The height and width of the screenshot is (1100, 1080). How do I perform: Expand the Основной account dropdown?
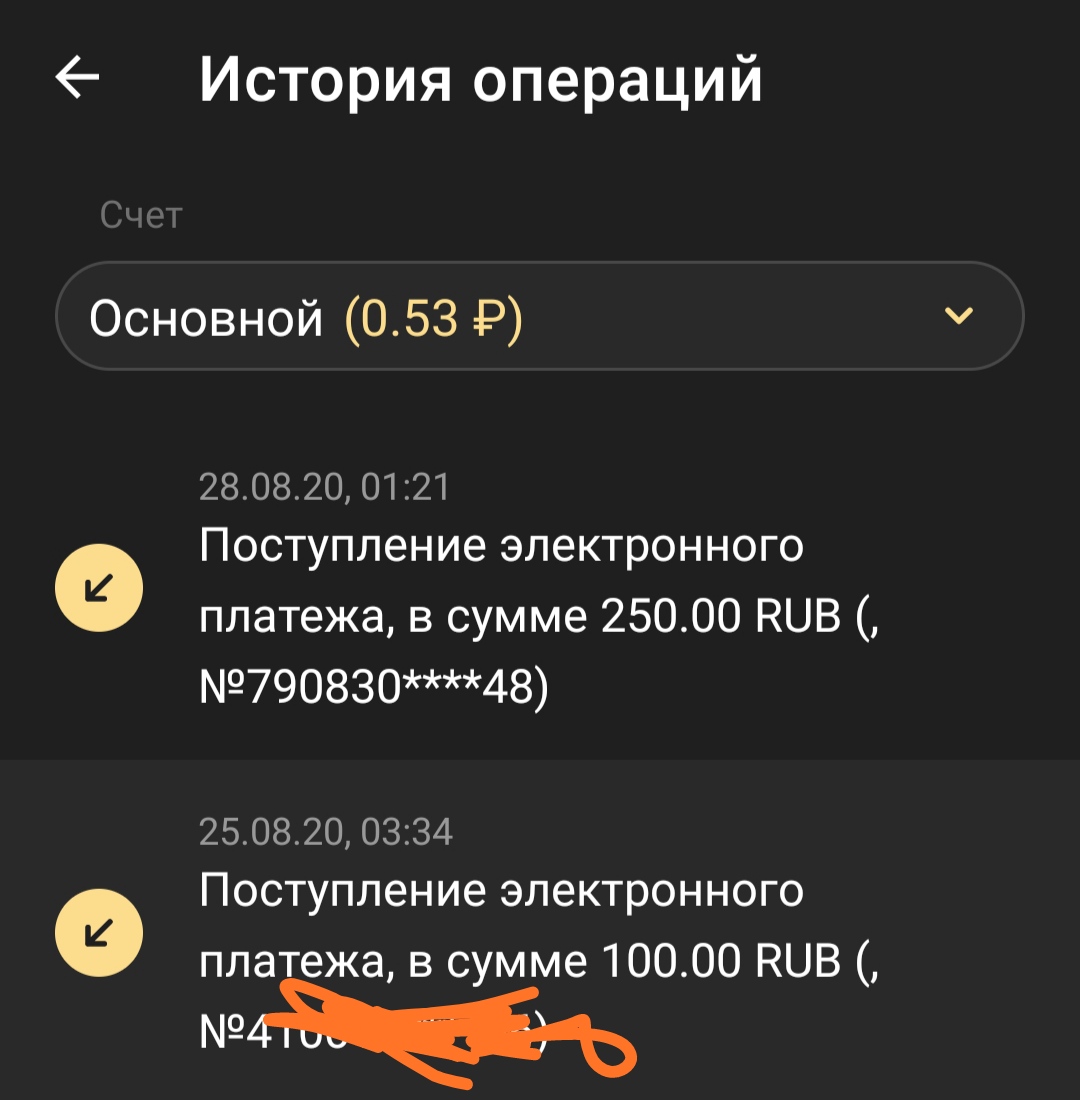coord(540,317)
